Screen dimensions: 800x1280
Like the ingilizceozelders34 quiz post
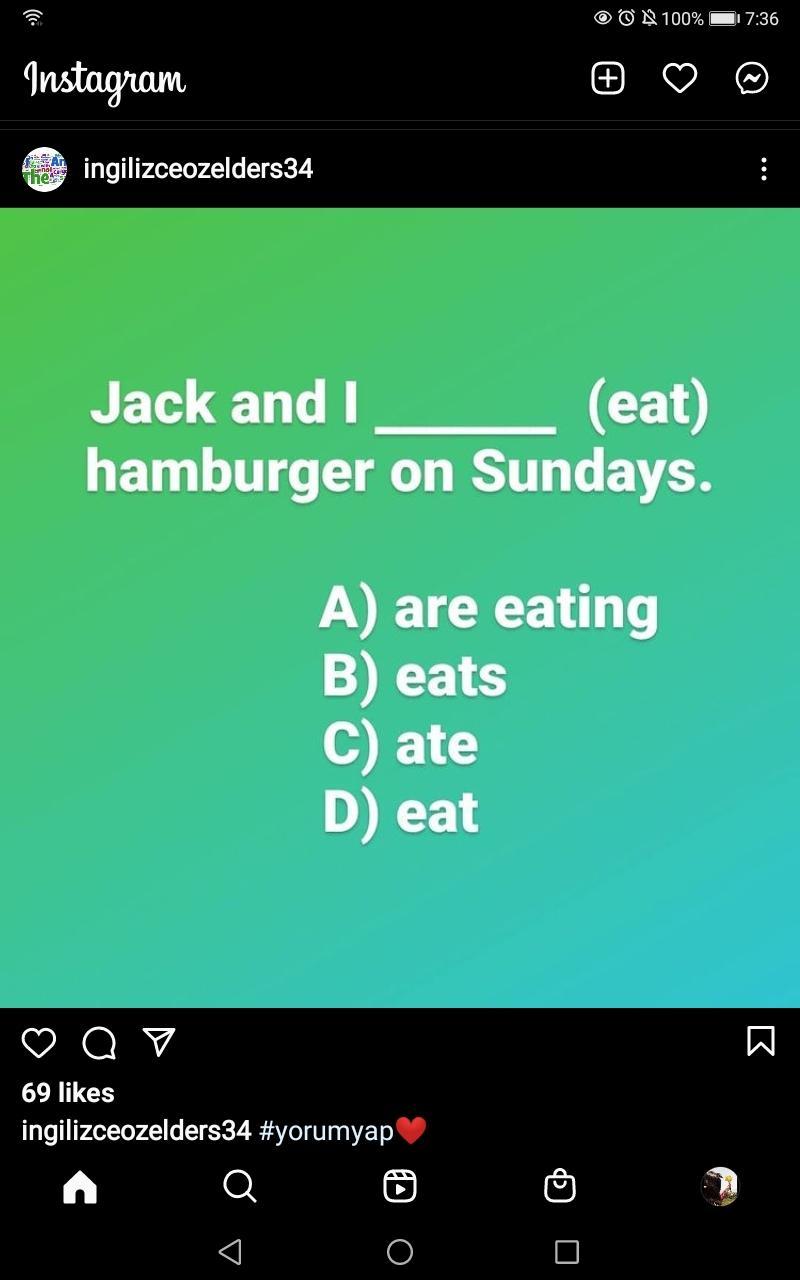coord(39,1043)
